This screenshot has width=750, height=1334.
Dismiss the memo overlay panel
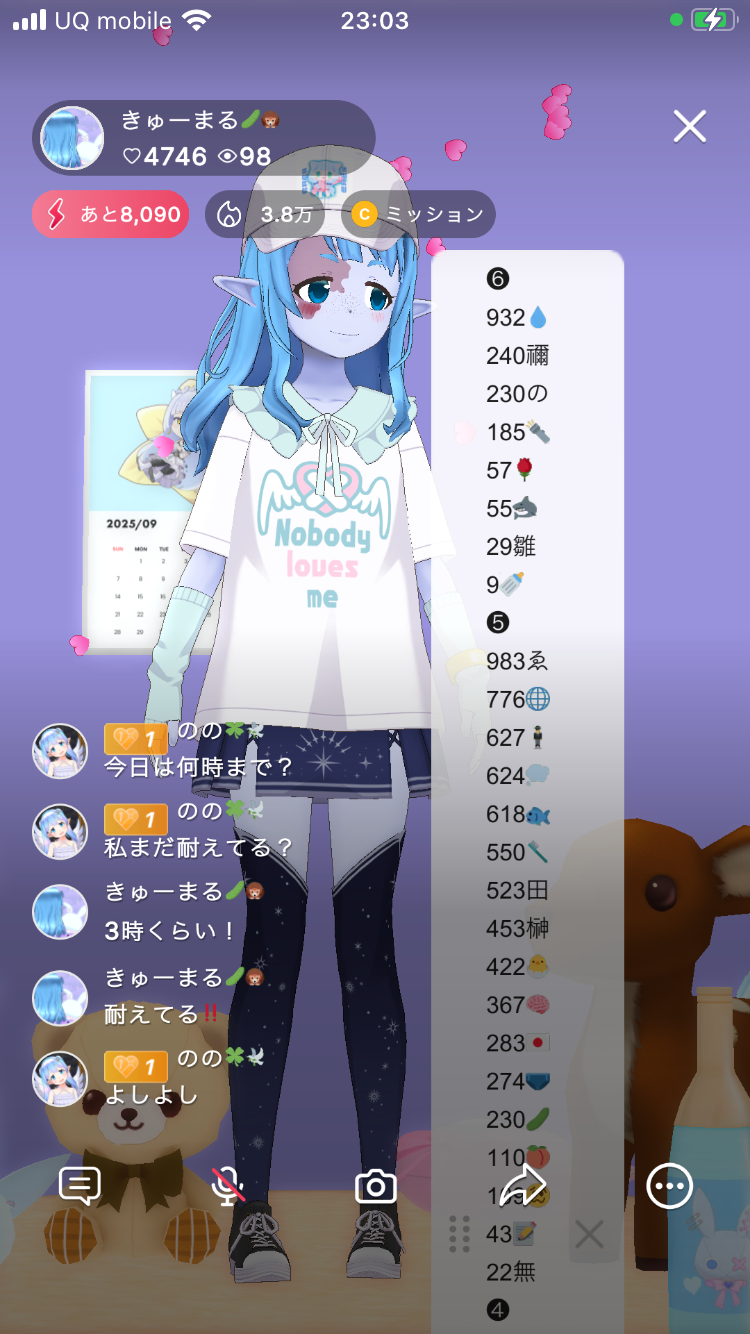(589, 1235)
